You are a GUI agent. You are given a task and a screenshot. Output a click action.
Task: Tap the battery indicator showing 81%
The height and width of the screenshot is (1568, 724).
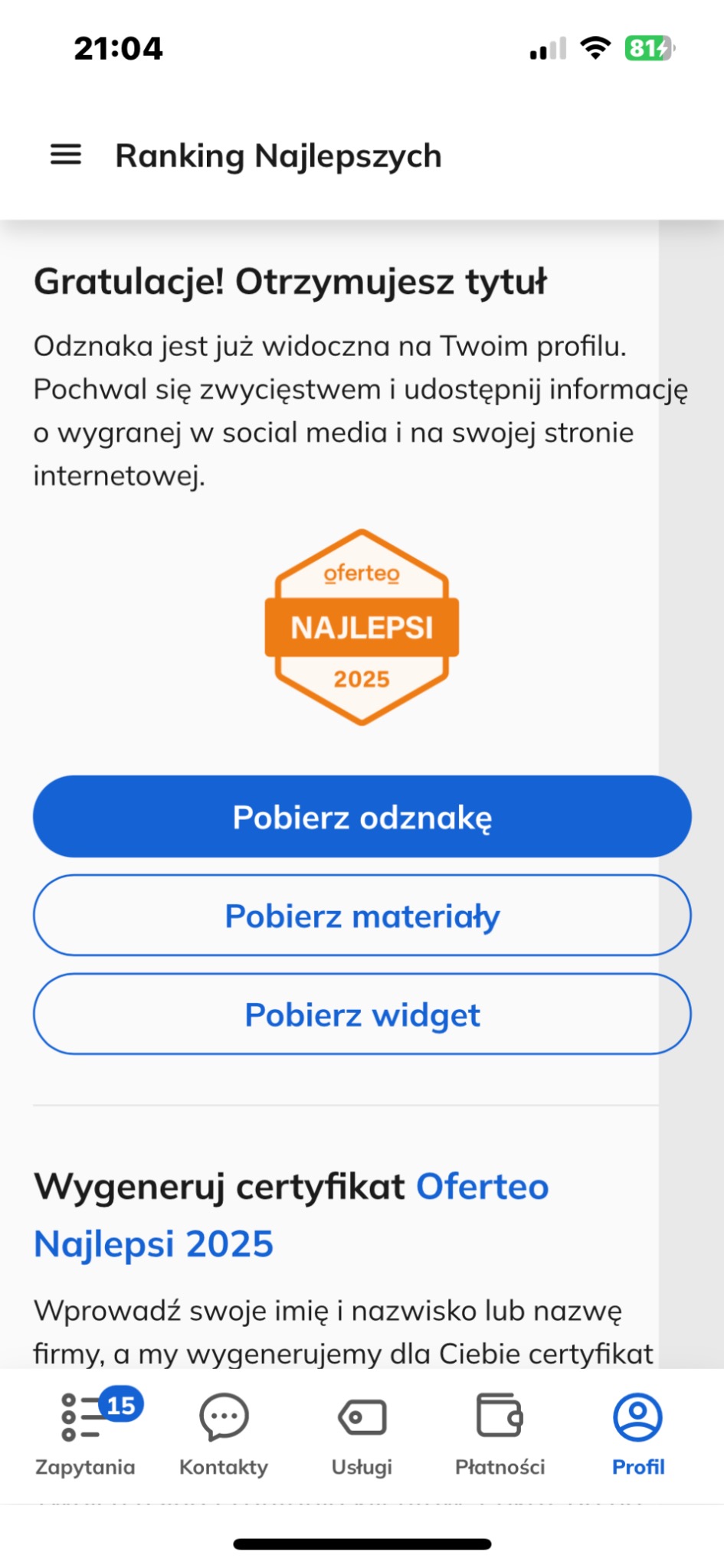click(x=648, y=47)
